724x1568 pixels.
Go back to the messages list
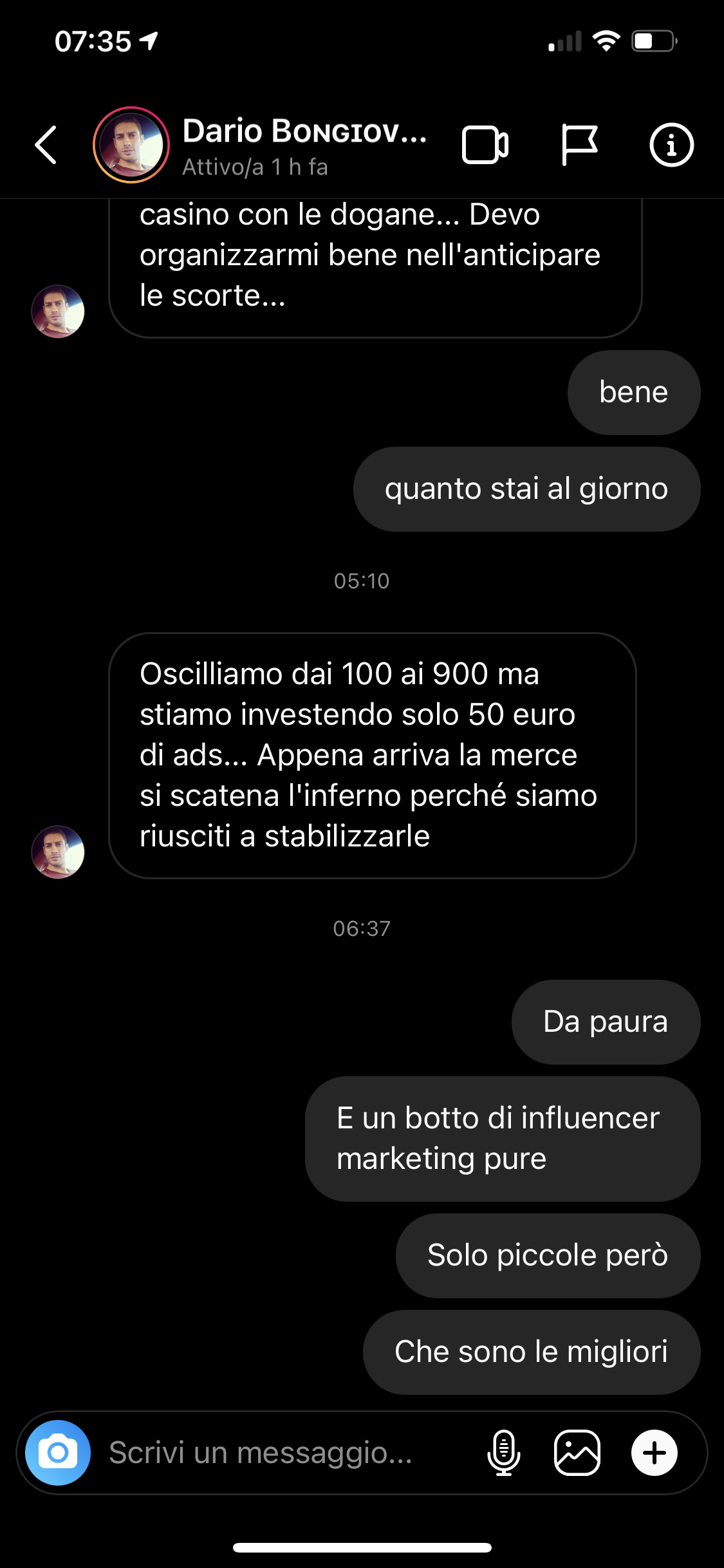click(x=46, y=145)
